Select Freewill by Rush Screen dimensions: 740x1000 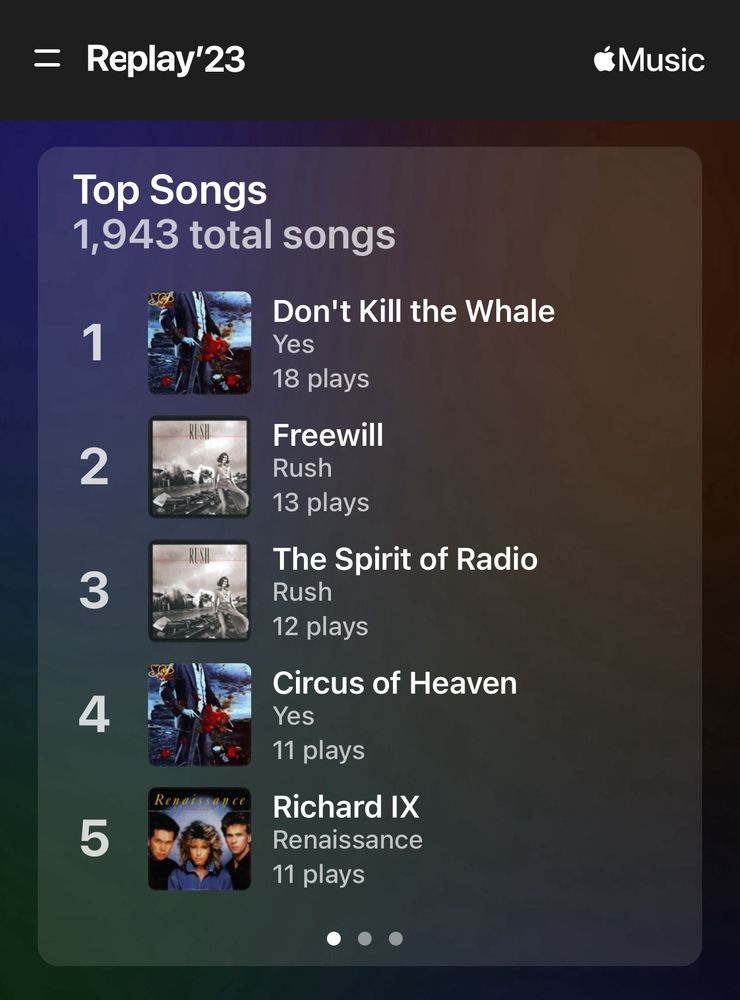pyautogui.click(x=328, y=436)
